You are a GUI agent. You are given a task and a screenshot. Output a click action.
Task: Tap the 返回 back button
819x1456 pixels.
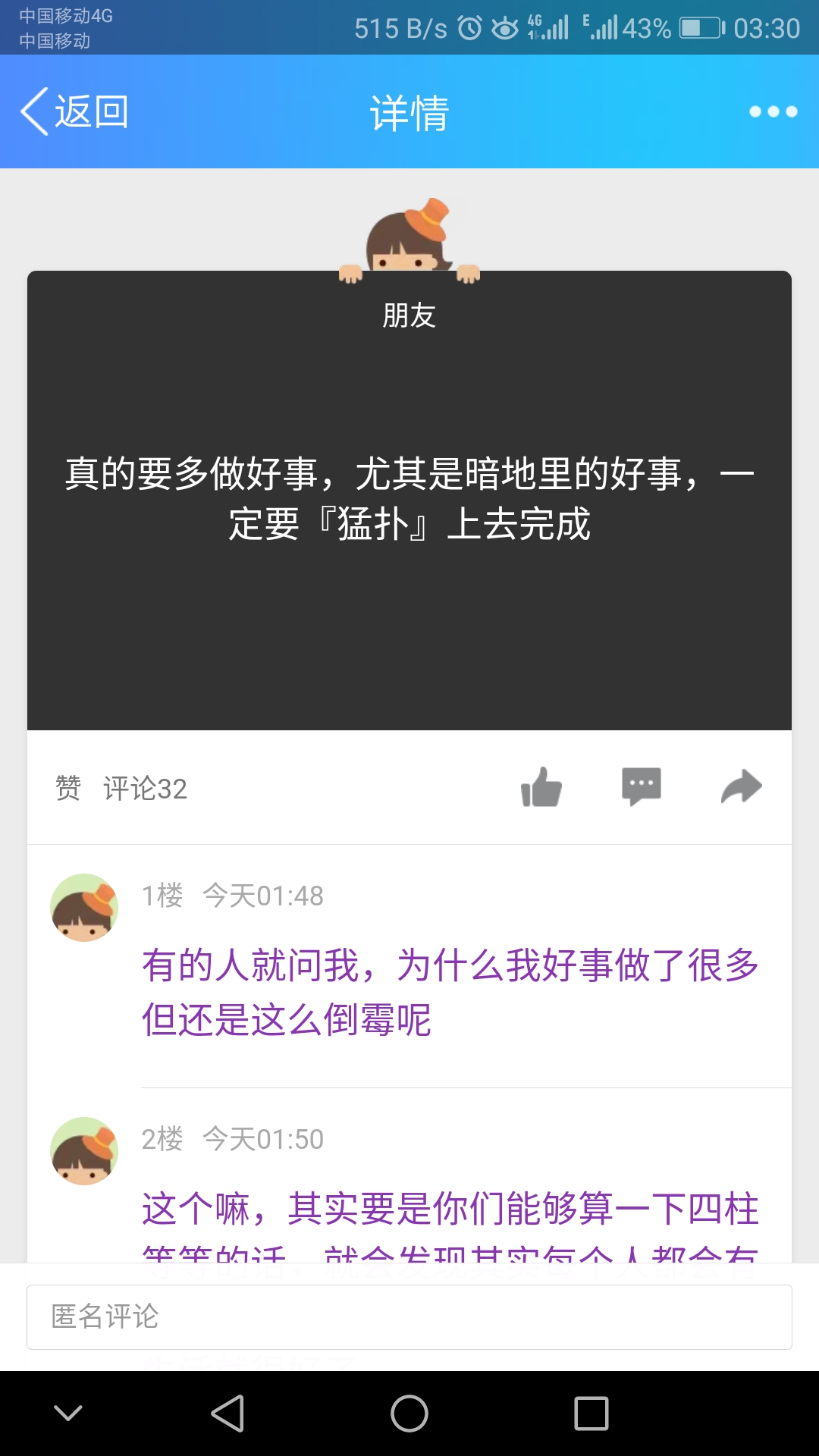74,111
